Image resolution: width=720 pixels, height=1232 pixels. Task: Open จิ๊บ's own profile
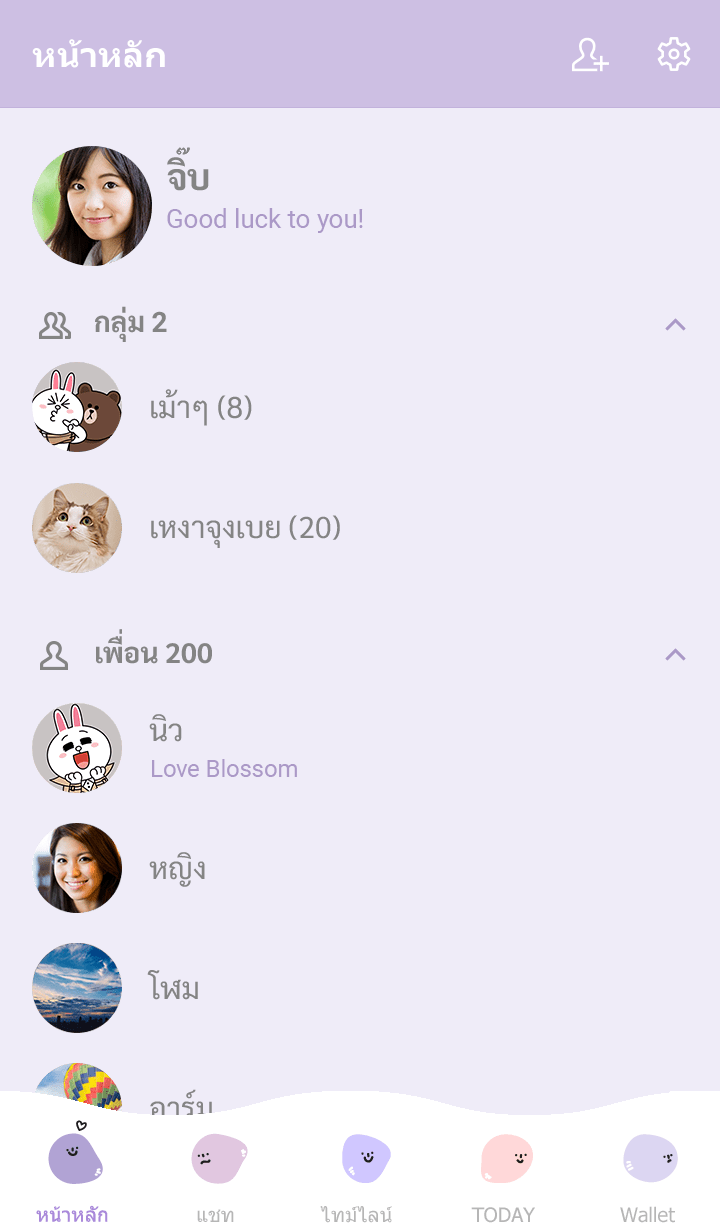click(92, 206)
